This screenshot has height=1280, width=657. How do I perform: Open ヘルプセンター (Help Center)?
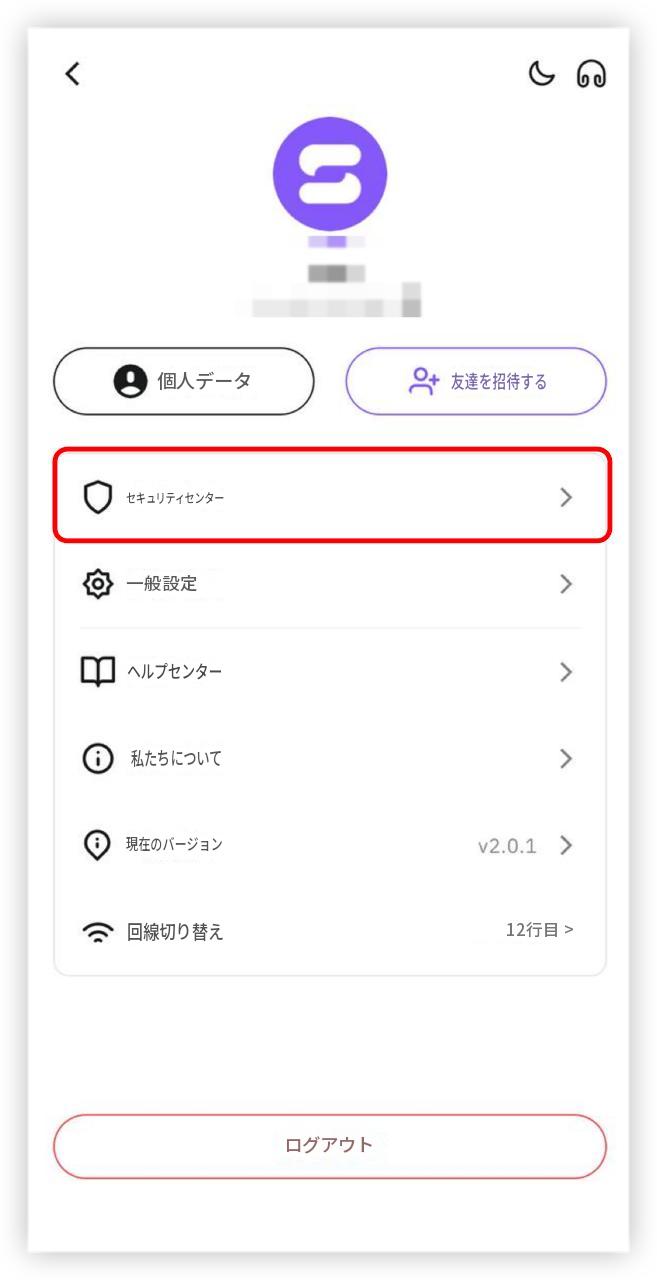pyautogui.click(x=330, y=671)
